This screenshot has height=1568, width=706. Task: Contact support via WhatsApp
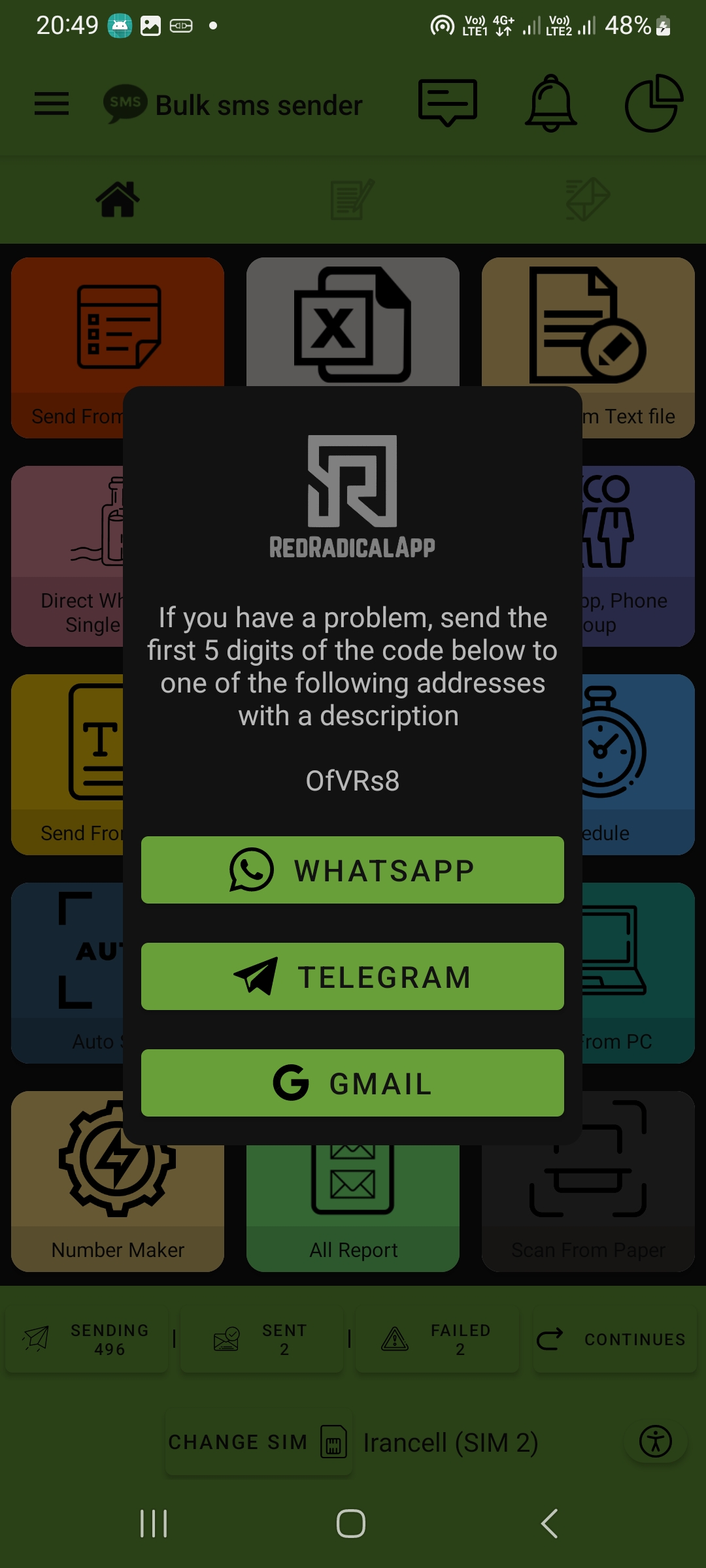click(352, 870)
